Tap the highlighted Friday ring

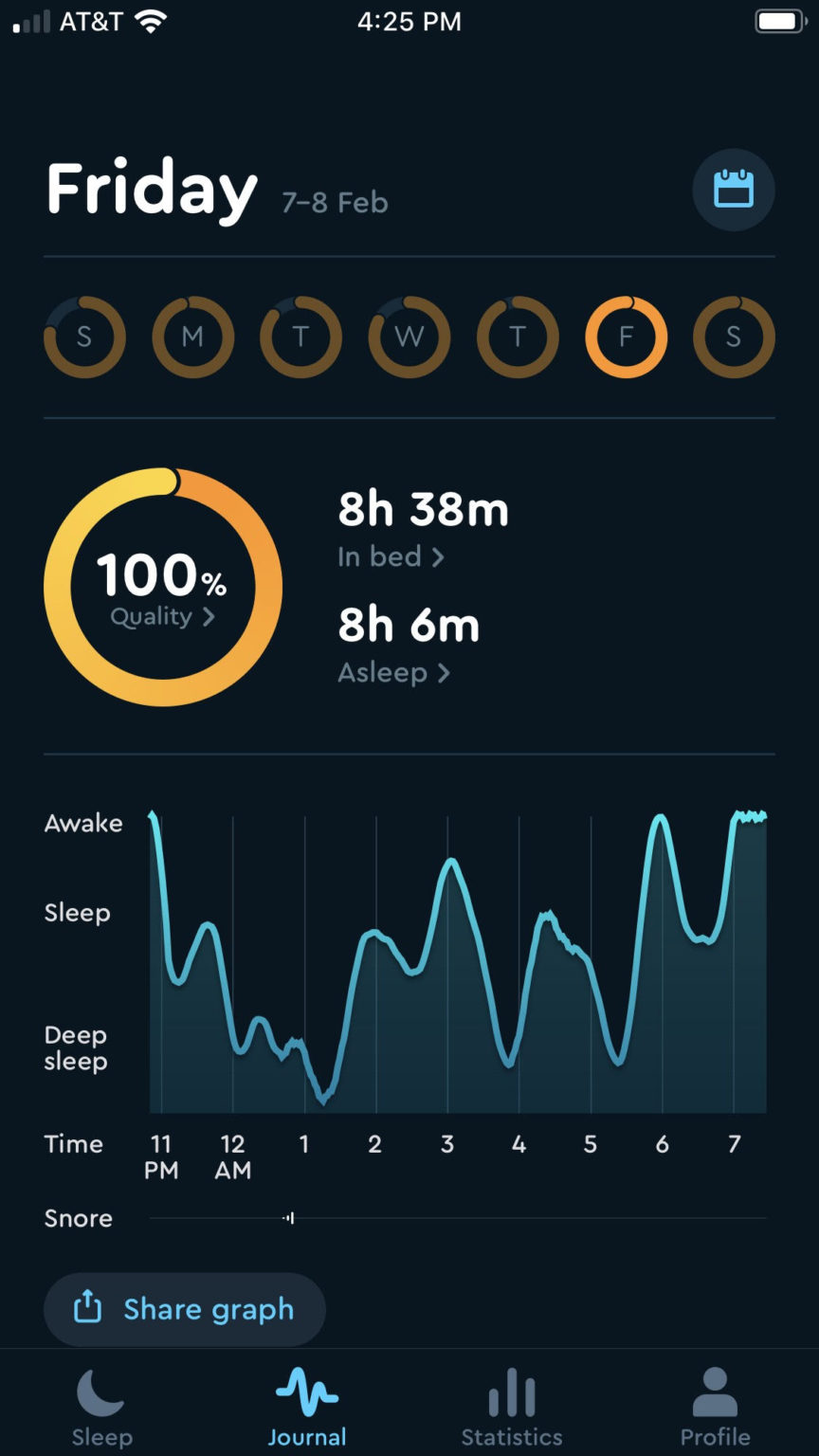pos(626,337)
